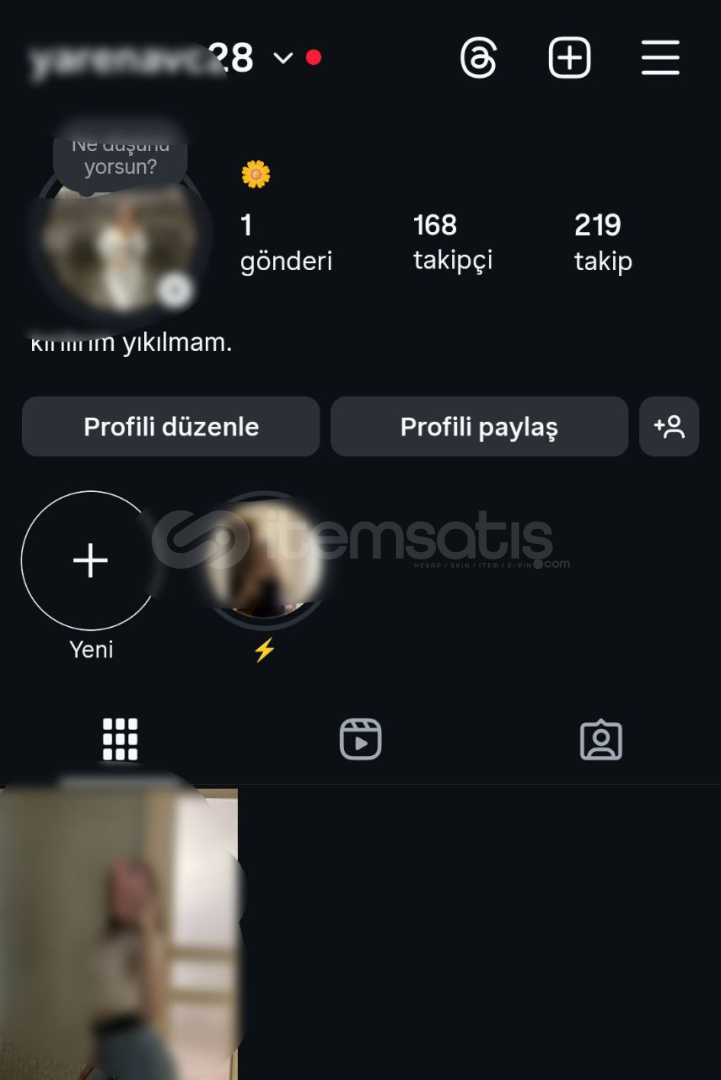The width and height of the screenshot is (721, 1080).
Task: Create a new post with plus icon
Action: [570, 58]
